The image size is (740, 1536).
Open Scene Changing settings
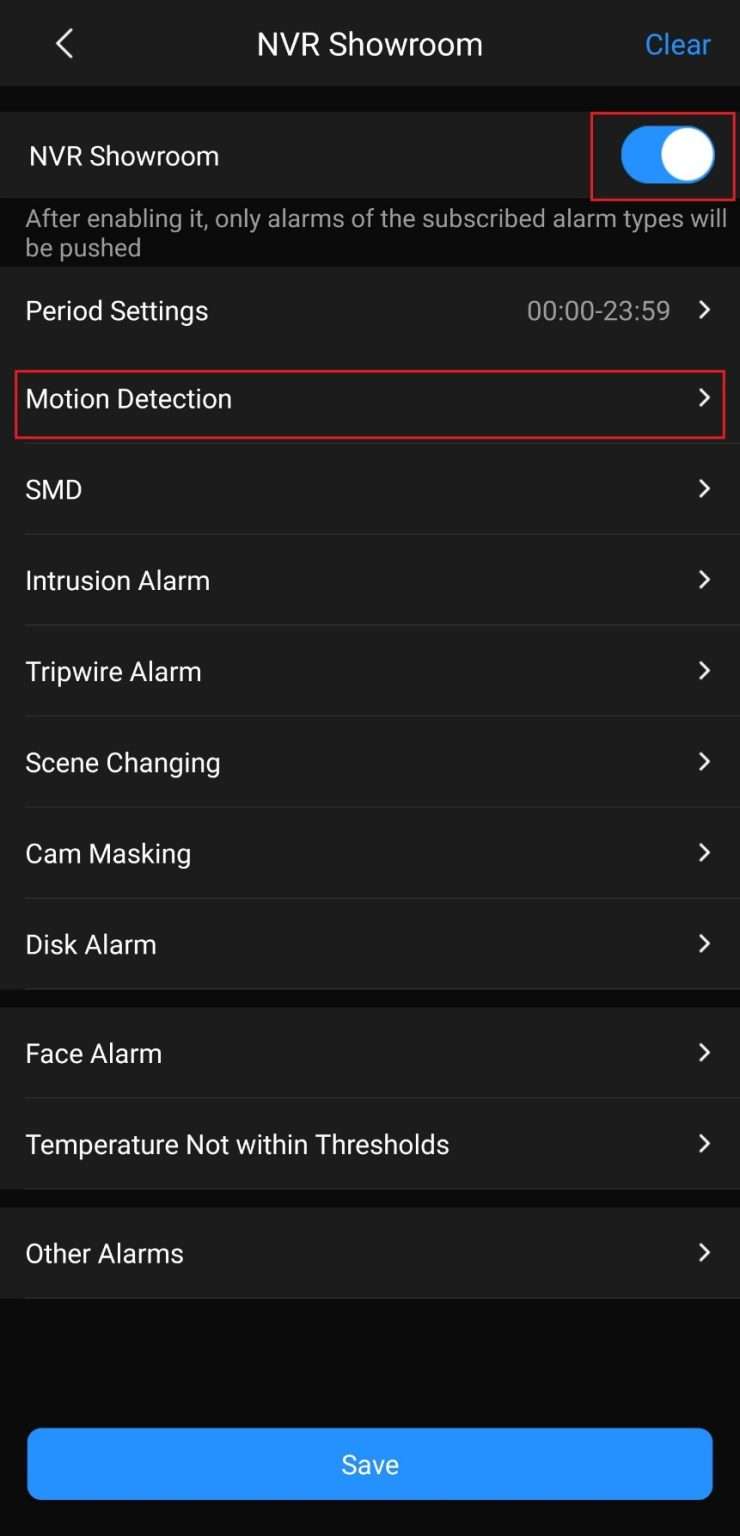click(x=370, y=762)
